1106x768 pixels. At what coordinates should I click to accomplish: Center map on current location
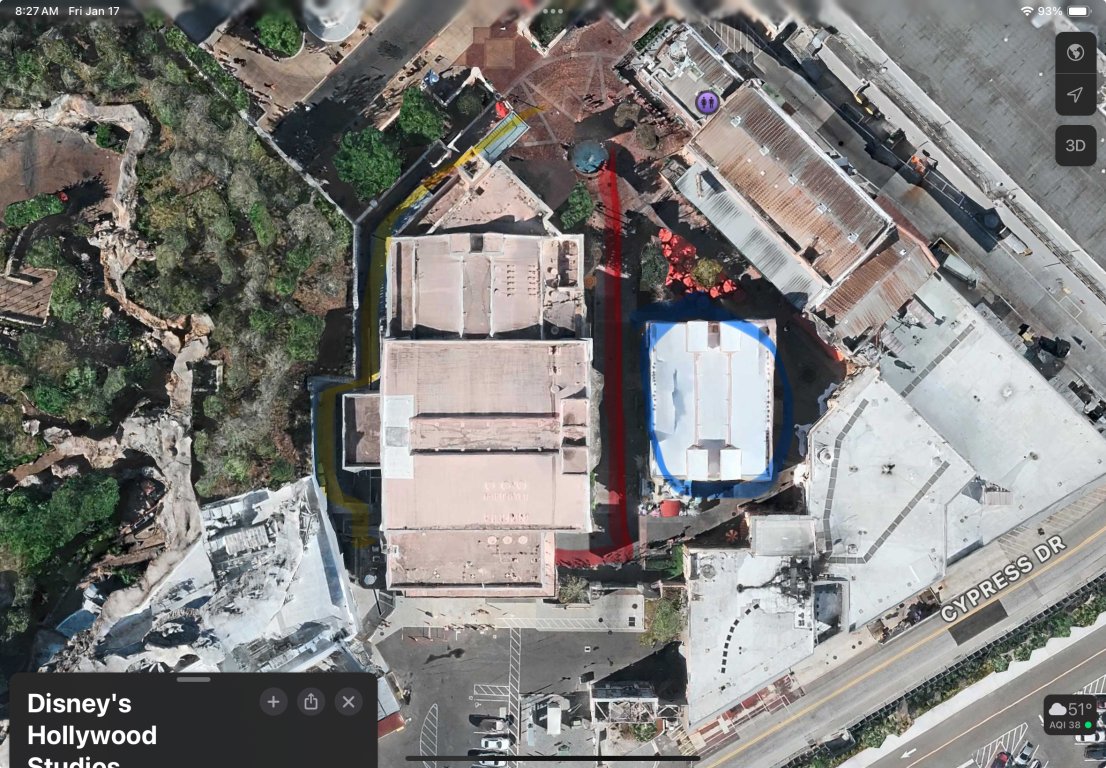pos(1075,94)
